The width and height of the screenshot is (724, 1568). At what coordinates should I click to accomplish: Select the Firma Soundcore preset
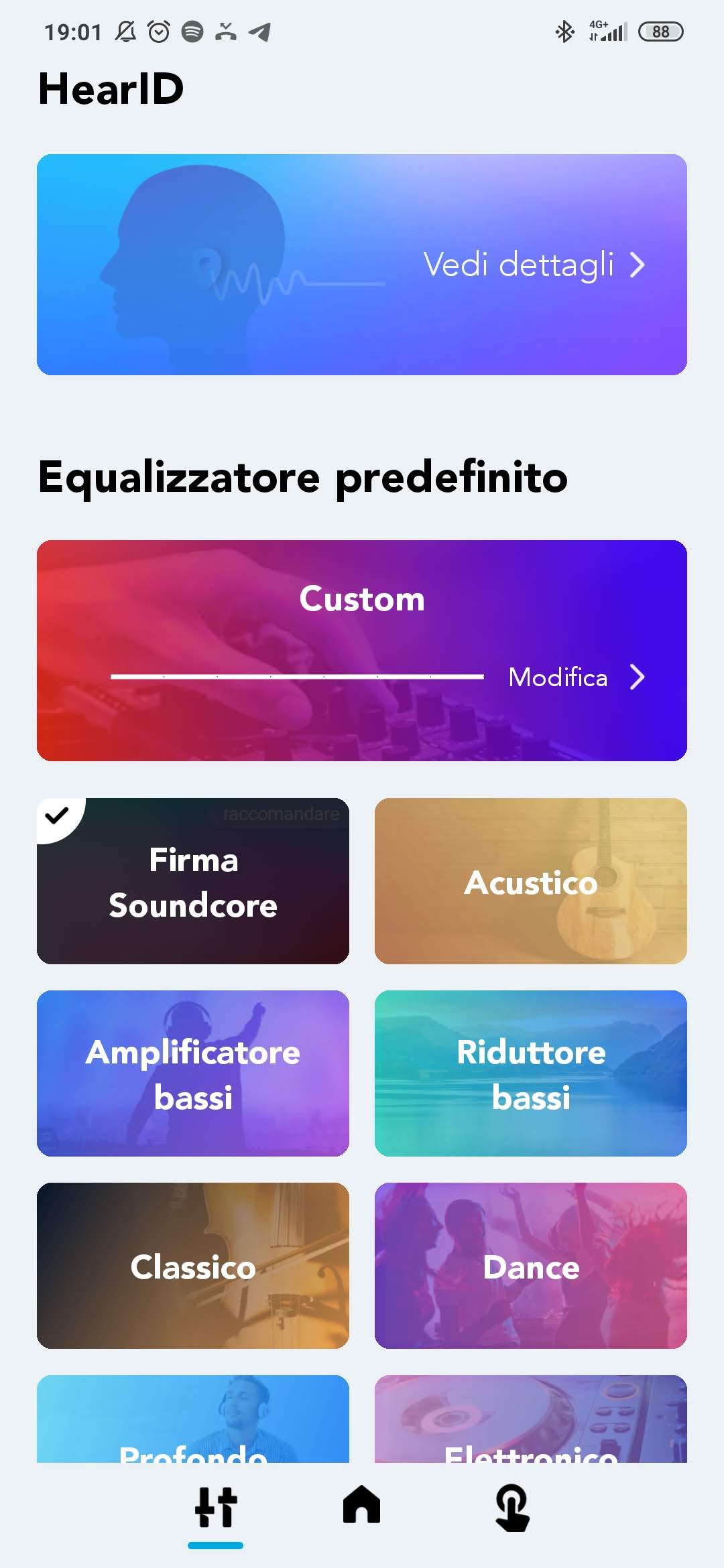coord(193,881)
